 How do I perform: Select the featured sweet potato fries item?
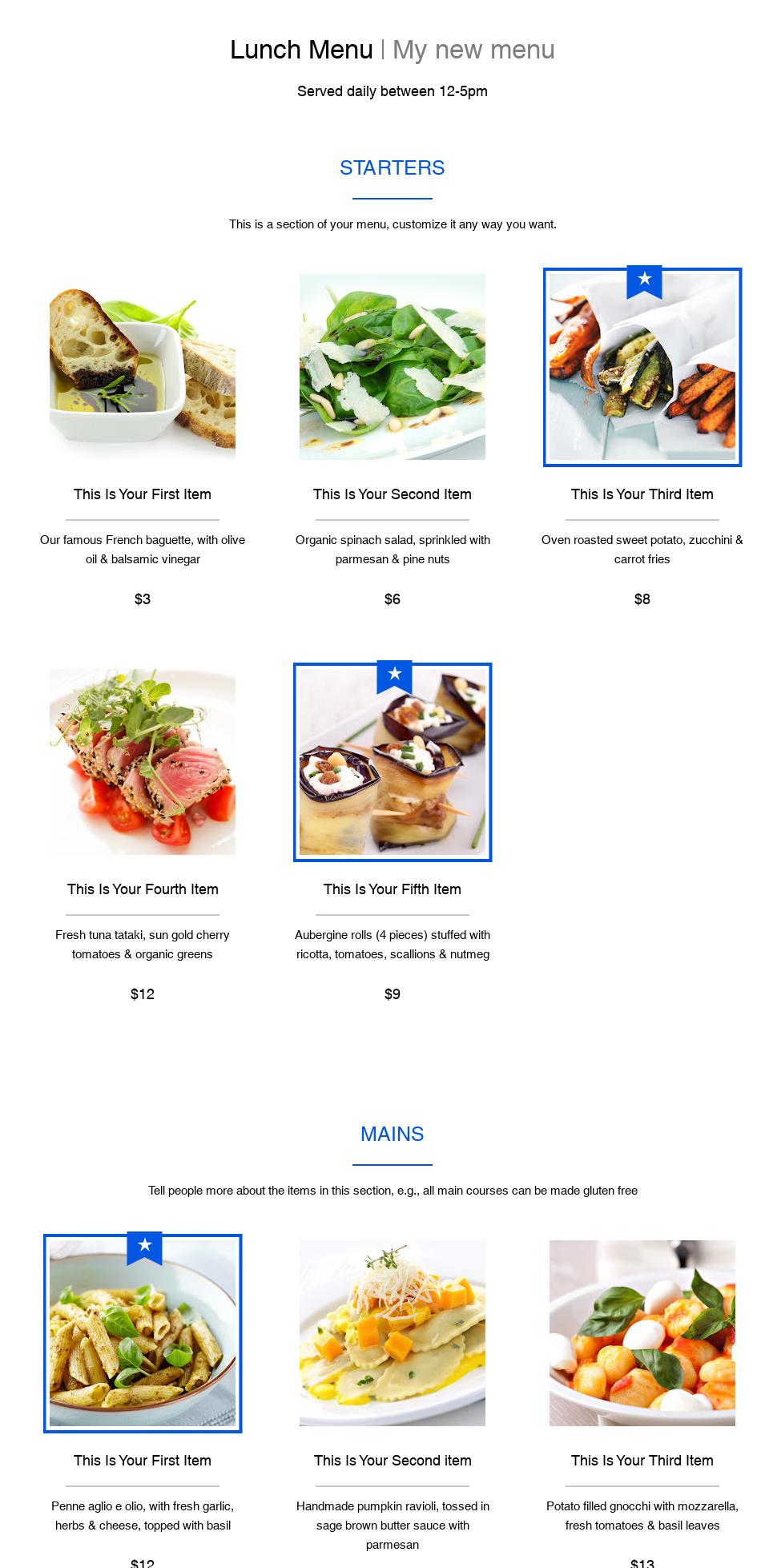(642, 367)
